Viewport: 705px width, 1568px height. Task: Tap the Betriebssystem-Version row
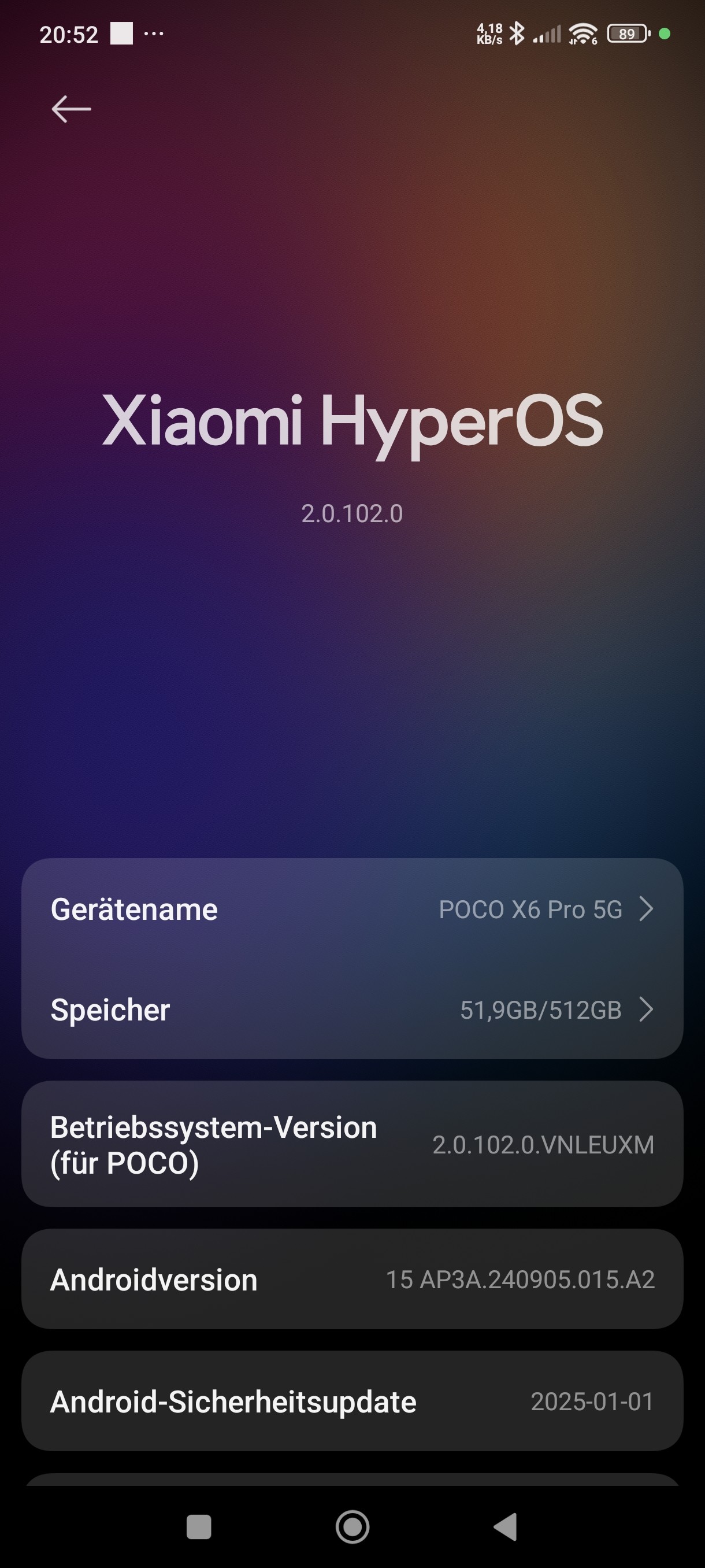click(351, 1144)
